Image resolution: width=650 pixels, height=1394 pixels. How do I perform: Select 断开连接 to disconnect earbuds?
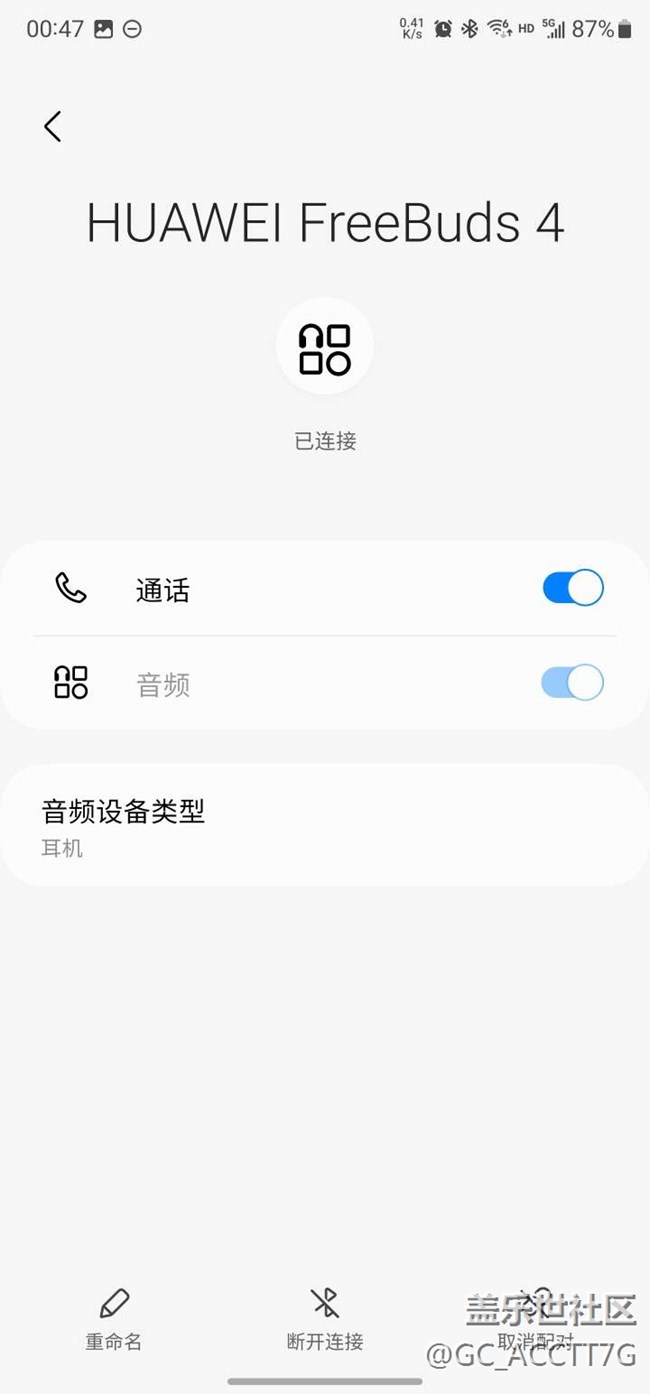tap(325, 1319)
